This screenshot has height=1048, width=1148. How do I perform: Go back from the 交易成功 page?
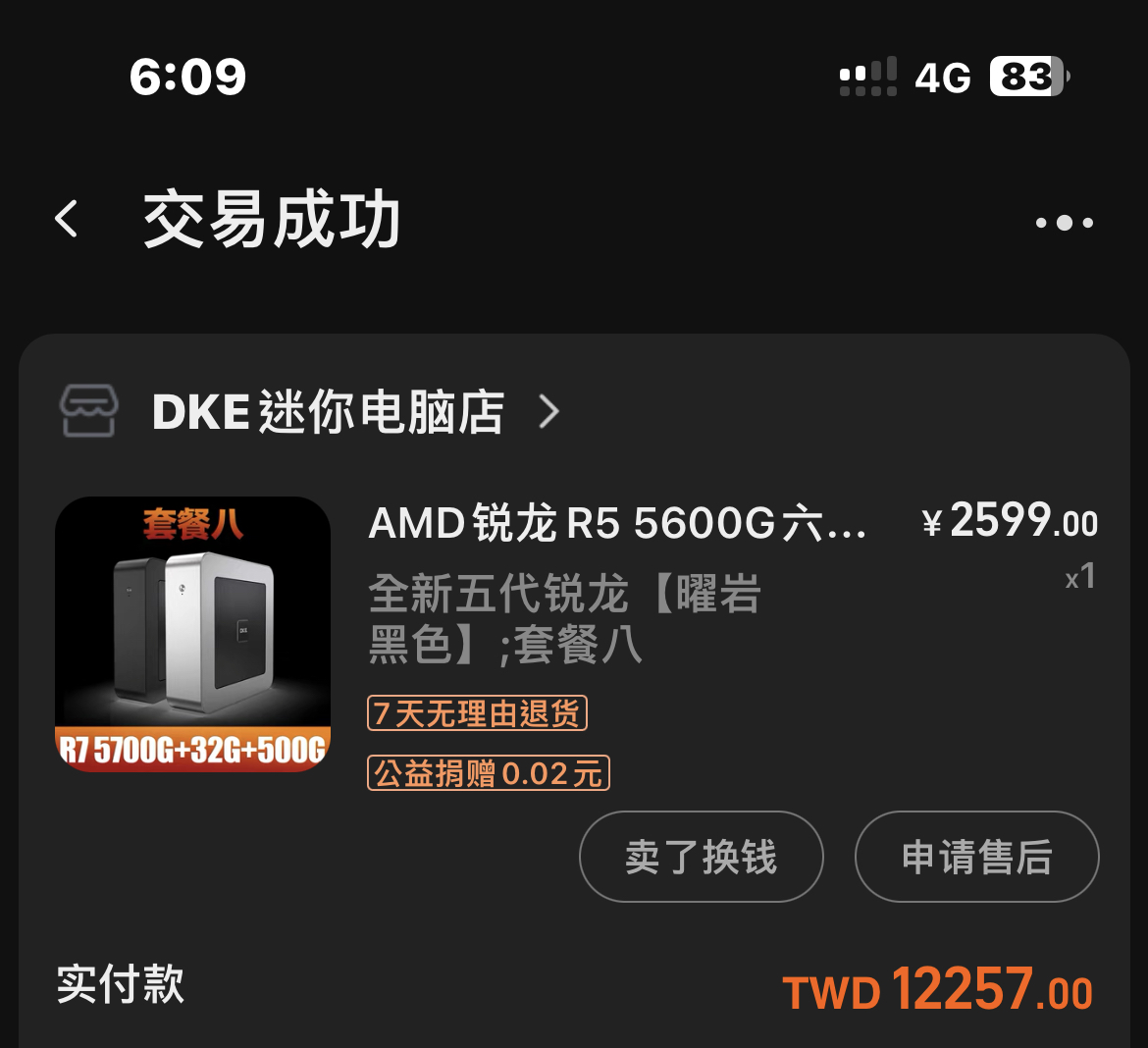[67, 220]
